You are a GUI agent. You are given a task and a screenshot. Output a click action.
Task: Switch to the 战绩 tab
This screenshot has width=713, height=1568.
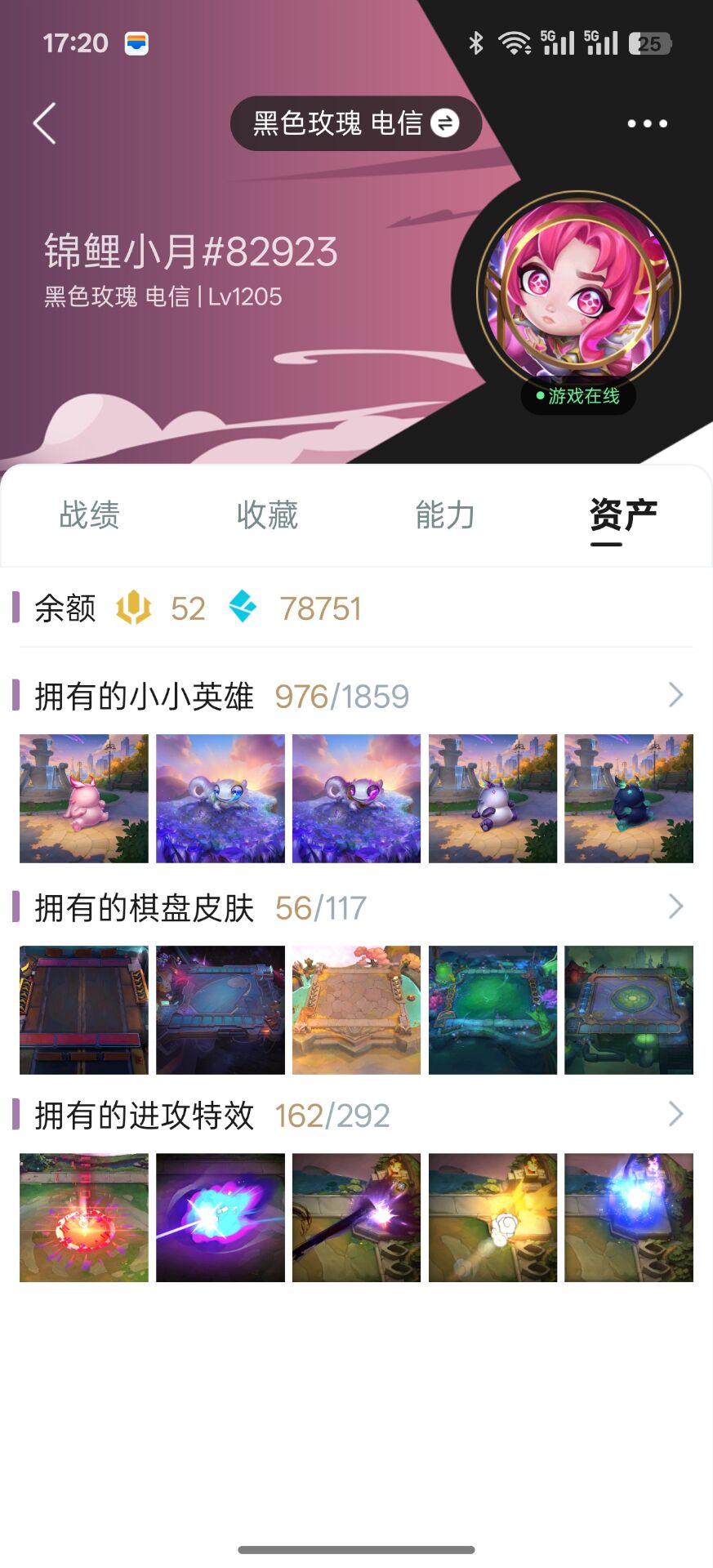click(x=89, y=515)
